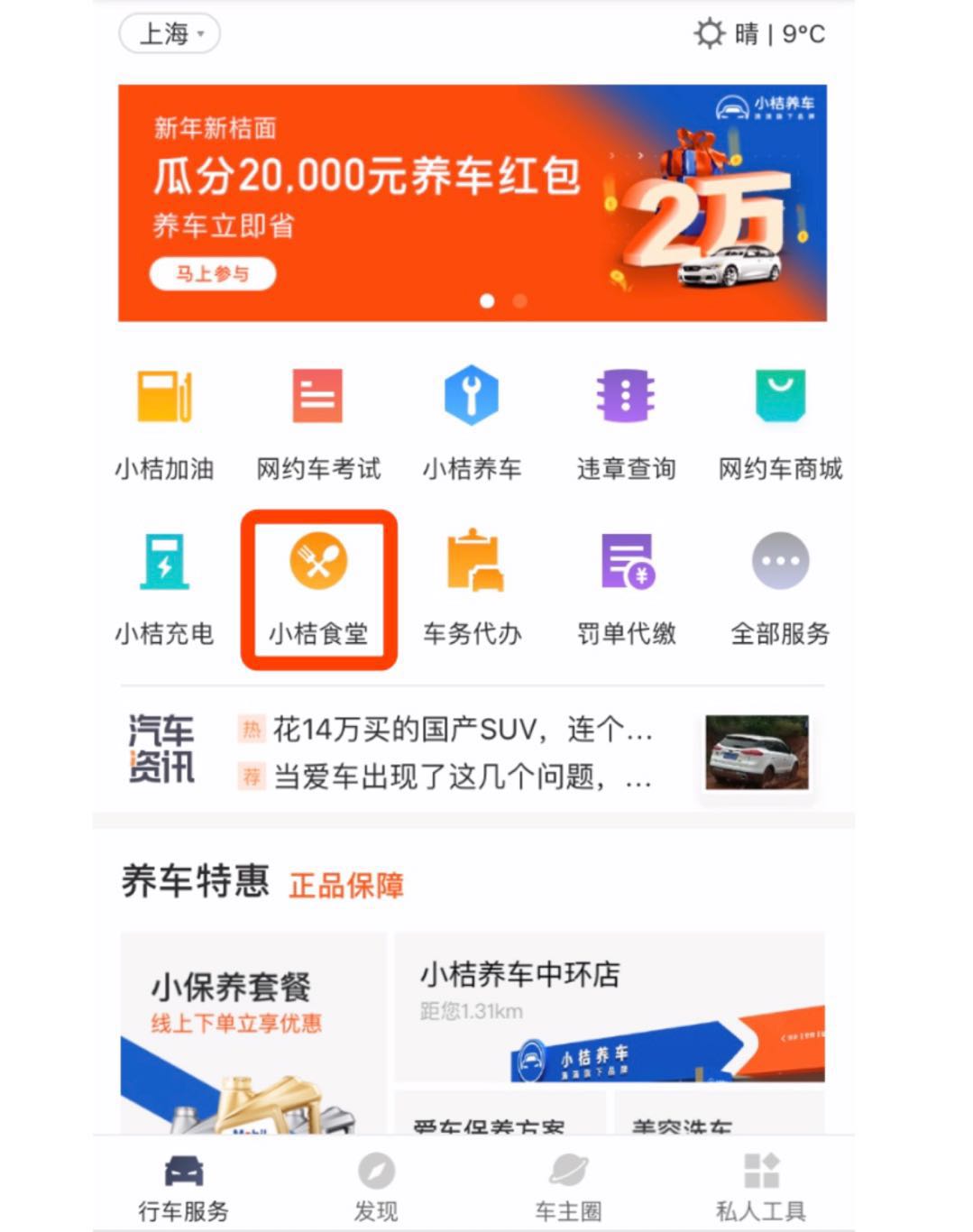Viewport: 973px width, 1232px height.
Task: Open 小桔充电 service
Action: (x=164, y=586)
